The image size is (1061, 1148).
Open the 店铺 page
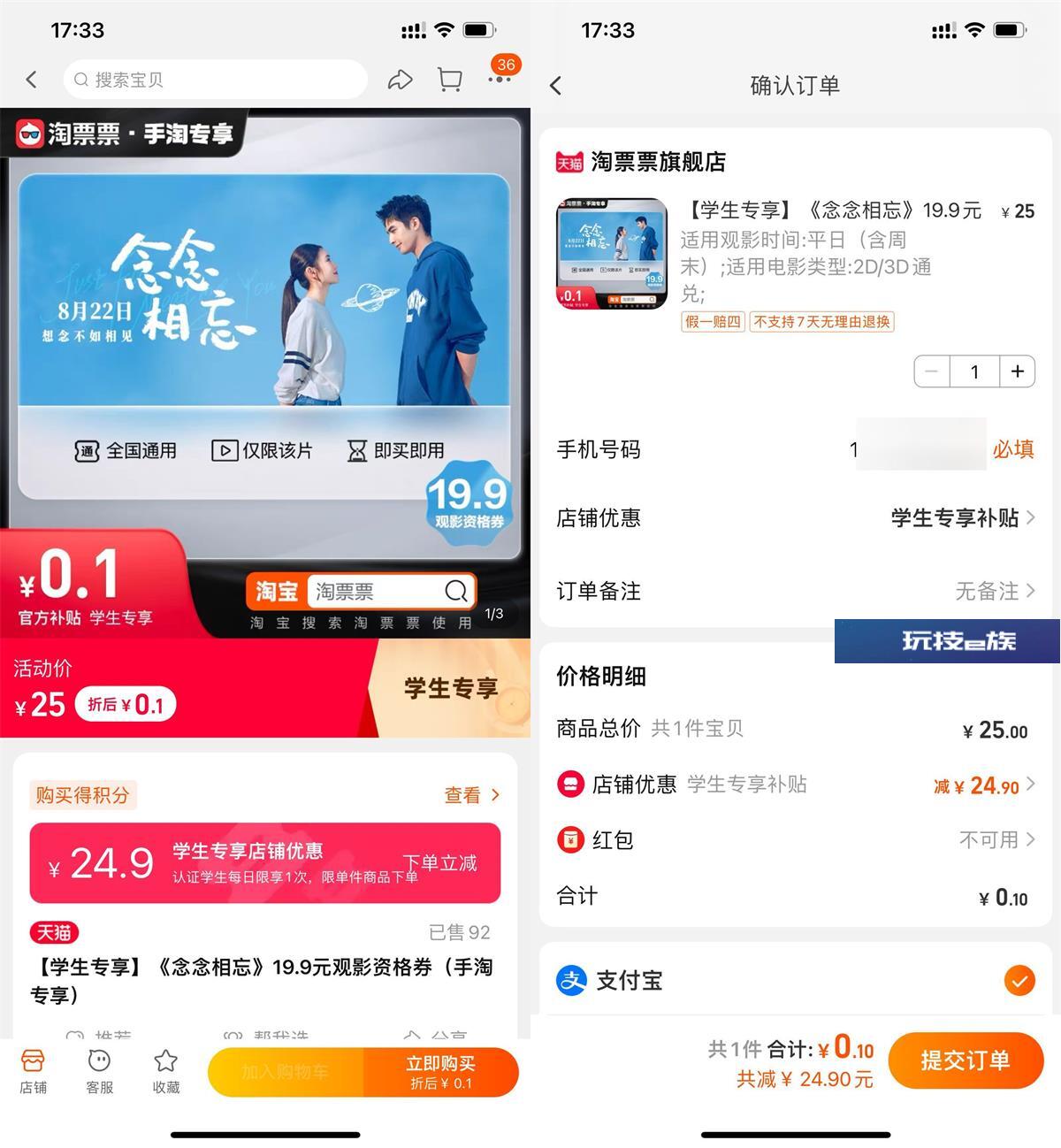point(33,1070)
